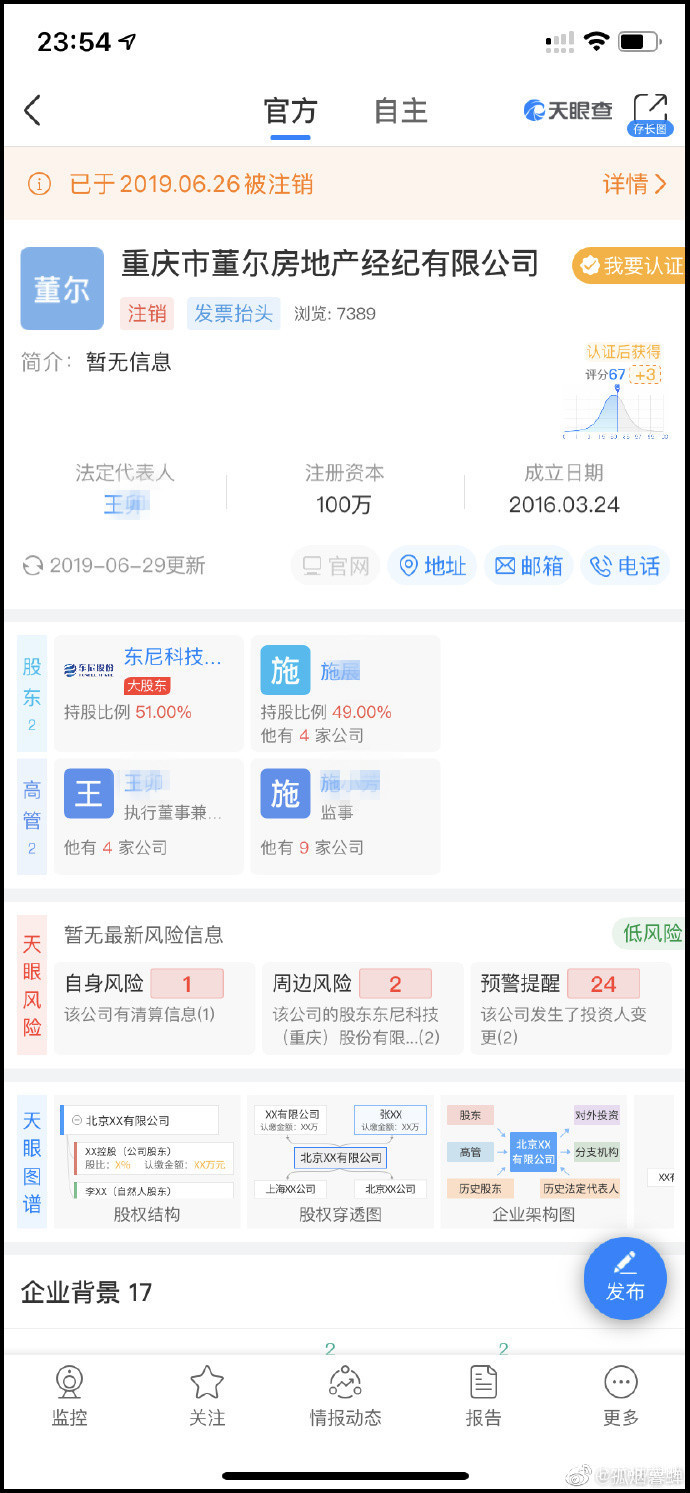Open 监控 in the bottom bar

[69, 1396]
